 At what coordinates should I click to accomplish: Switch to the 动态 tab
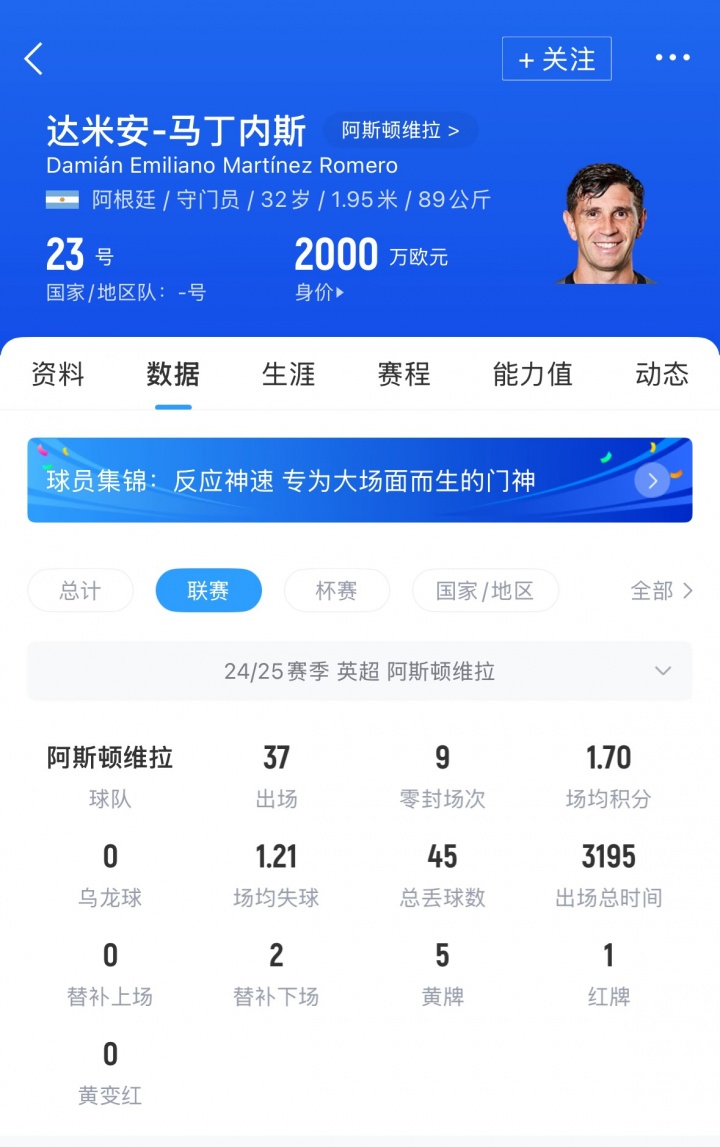tap(661, 374)
